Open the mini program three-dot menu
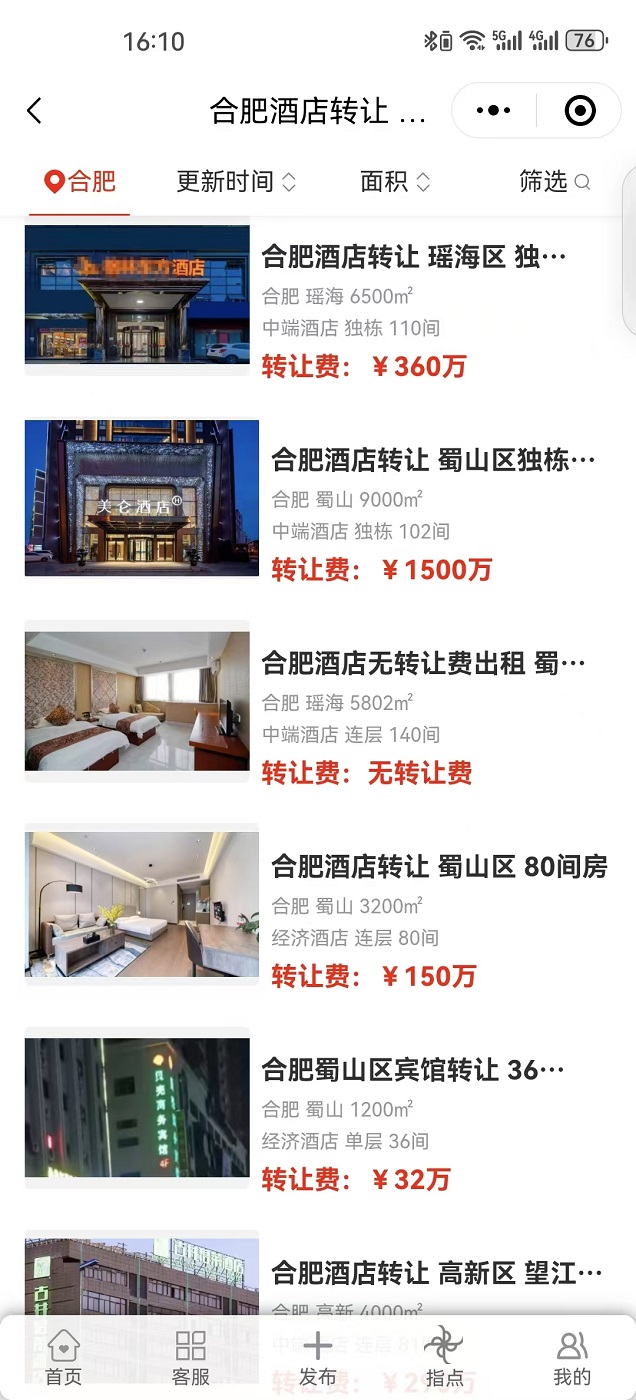Screen dimensions: 636x1400 pos(494,111)
